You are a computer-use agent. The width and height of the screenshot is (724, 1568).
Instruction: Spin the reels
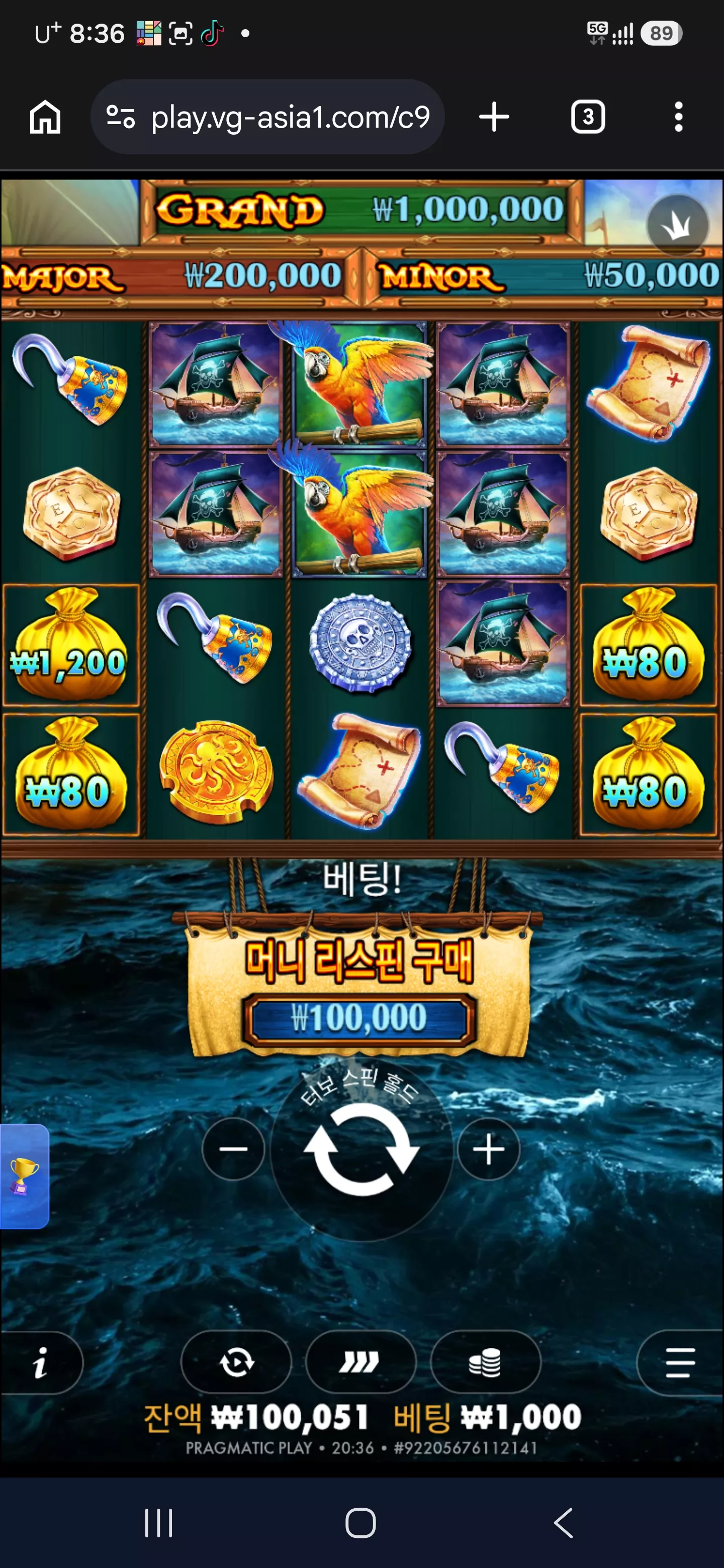pos(361,1149)
